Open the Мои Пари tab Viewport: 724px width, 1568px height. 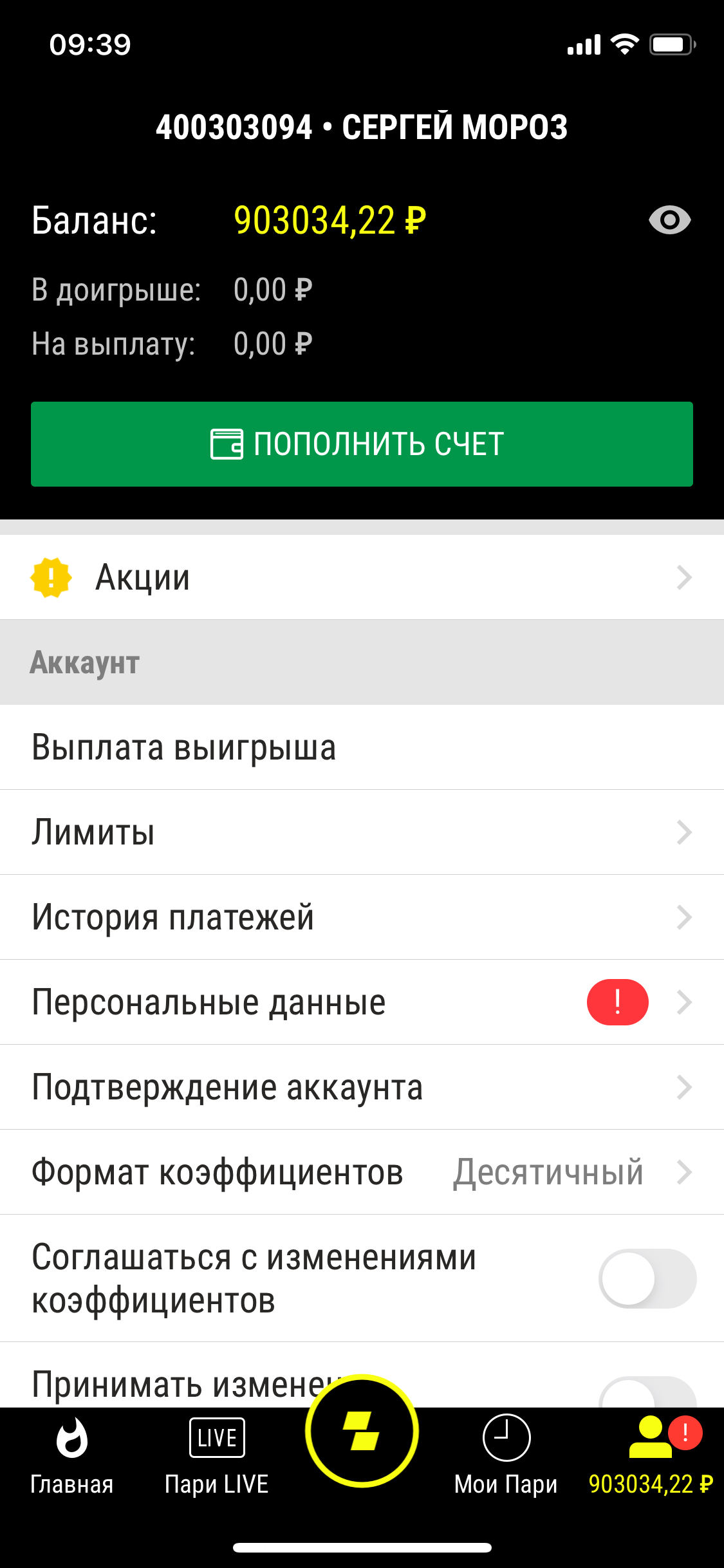click(506, 1456)
